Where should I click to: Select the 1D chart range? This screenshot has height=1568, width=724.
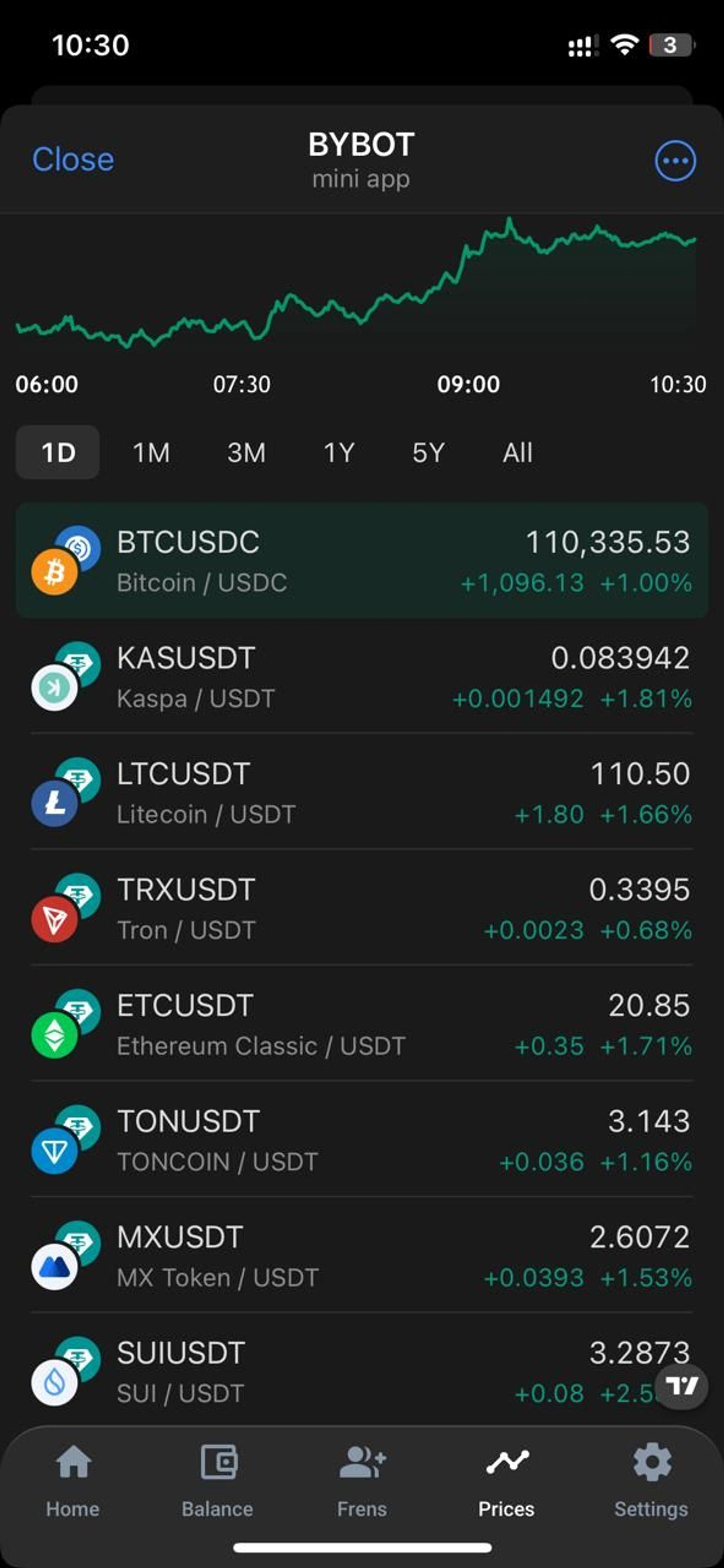[58, 452]
